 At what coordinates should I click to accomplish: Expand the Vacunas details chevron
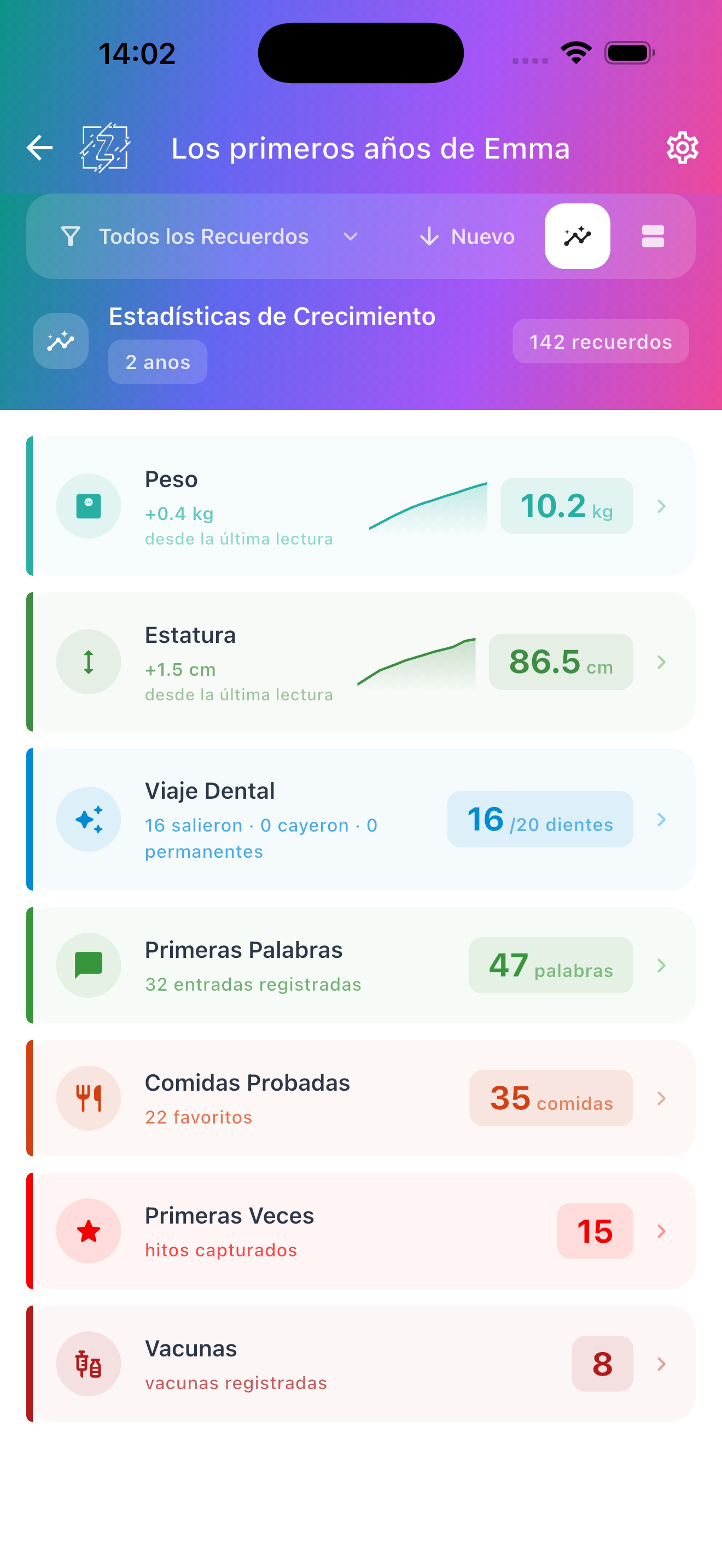pos(662,1364)
